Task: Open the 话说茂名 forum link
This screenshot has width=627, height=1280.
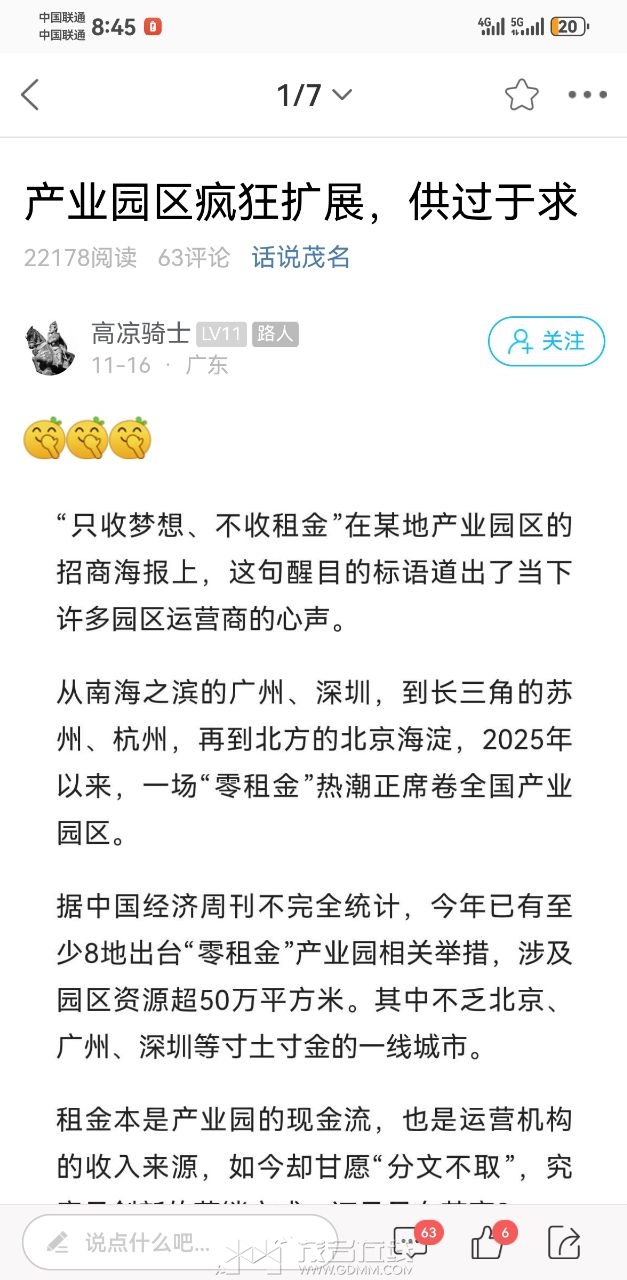Action: coord(300,257)
